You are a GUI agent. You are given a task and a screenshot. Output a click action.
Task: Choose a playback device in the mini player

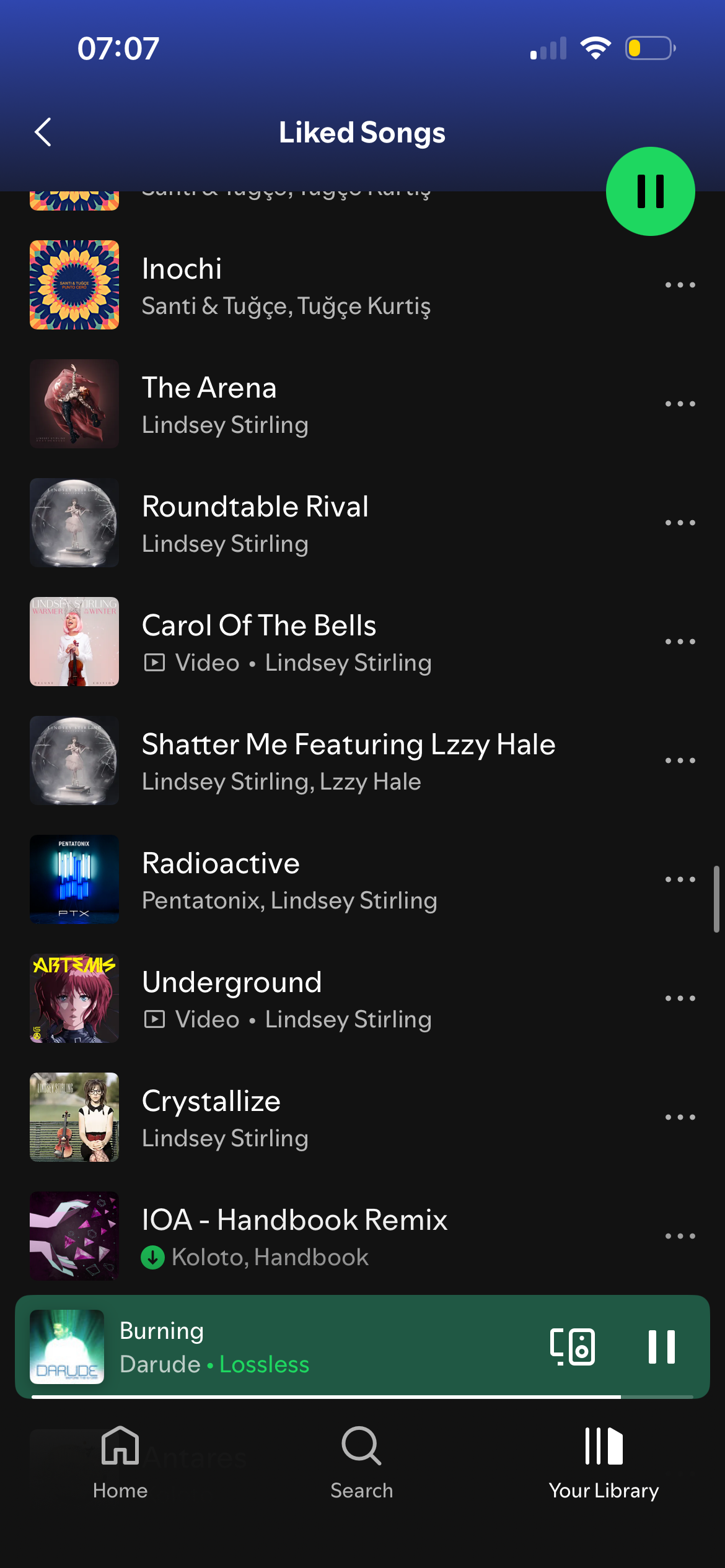pyautogui.click(x=572, y=1347)
